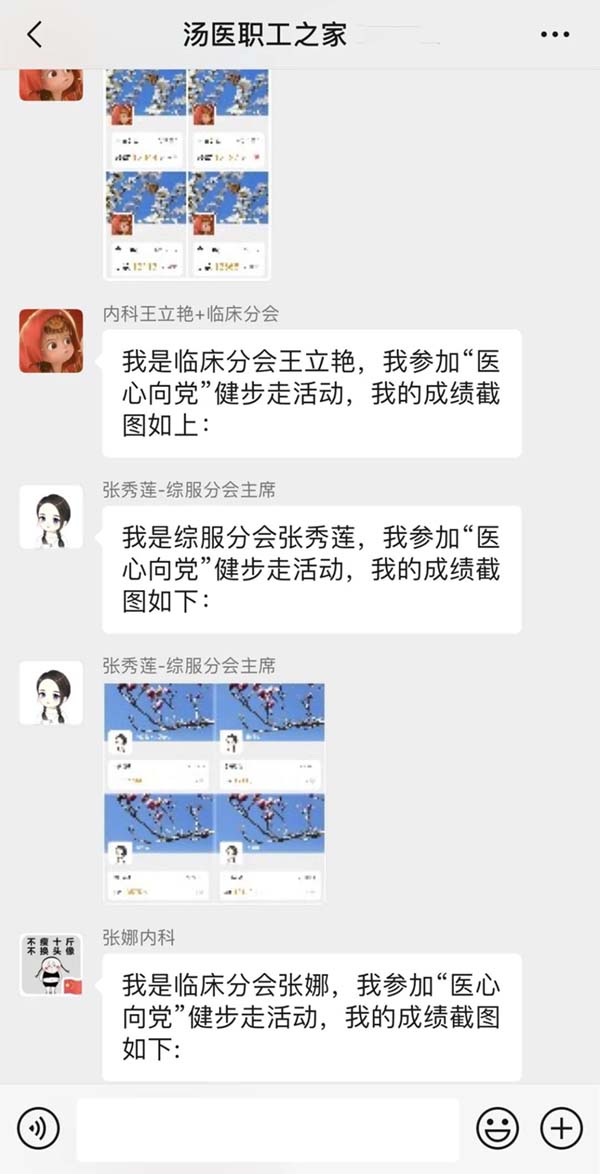Open the emoji sticker panel
This screenshot has height=1174, width=600.
(x=497, y=1128)
